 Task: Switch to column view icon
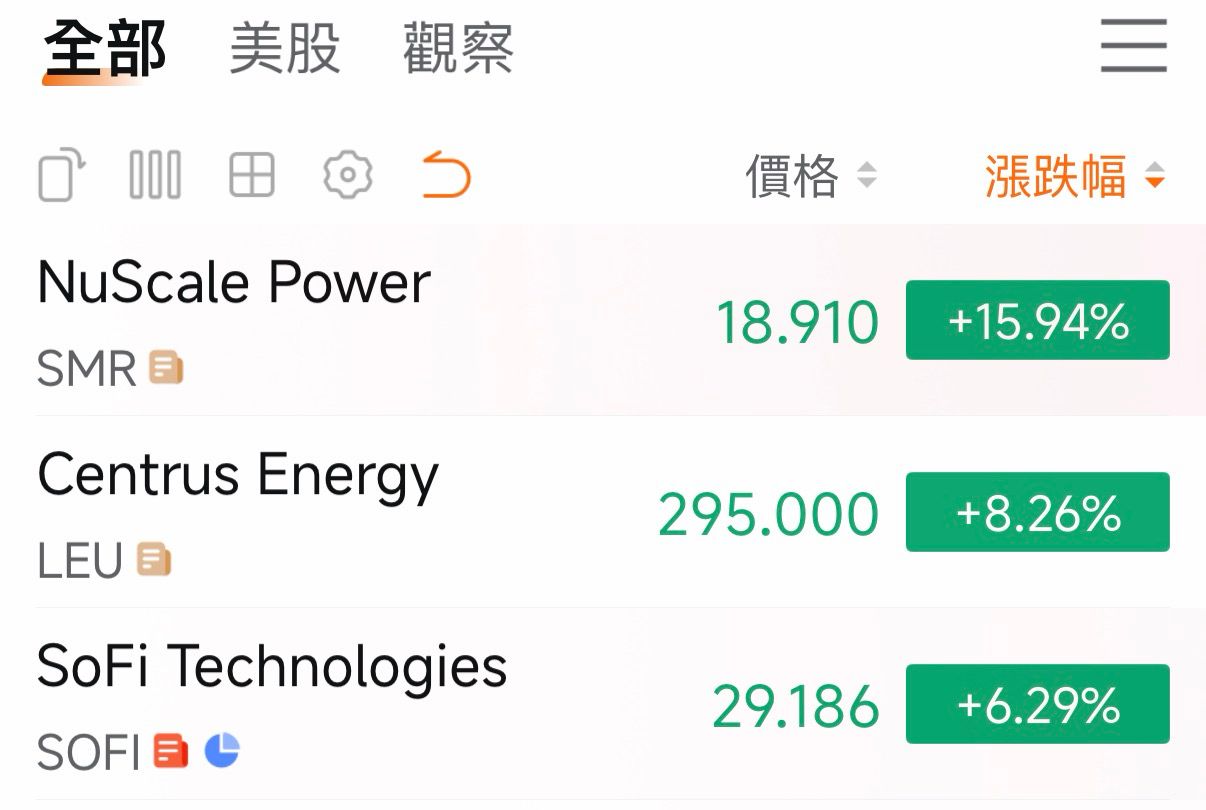pyautogui.click(x=155, y=176)
